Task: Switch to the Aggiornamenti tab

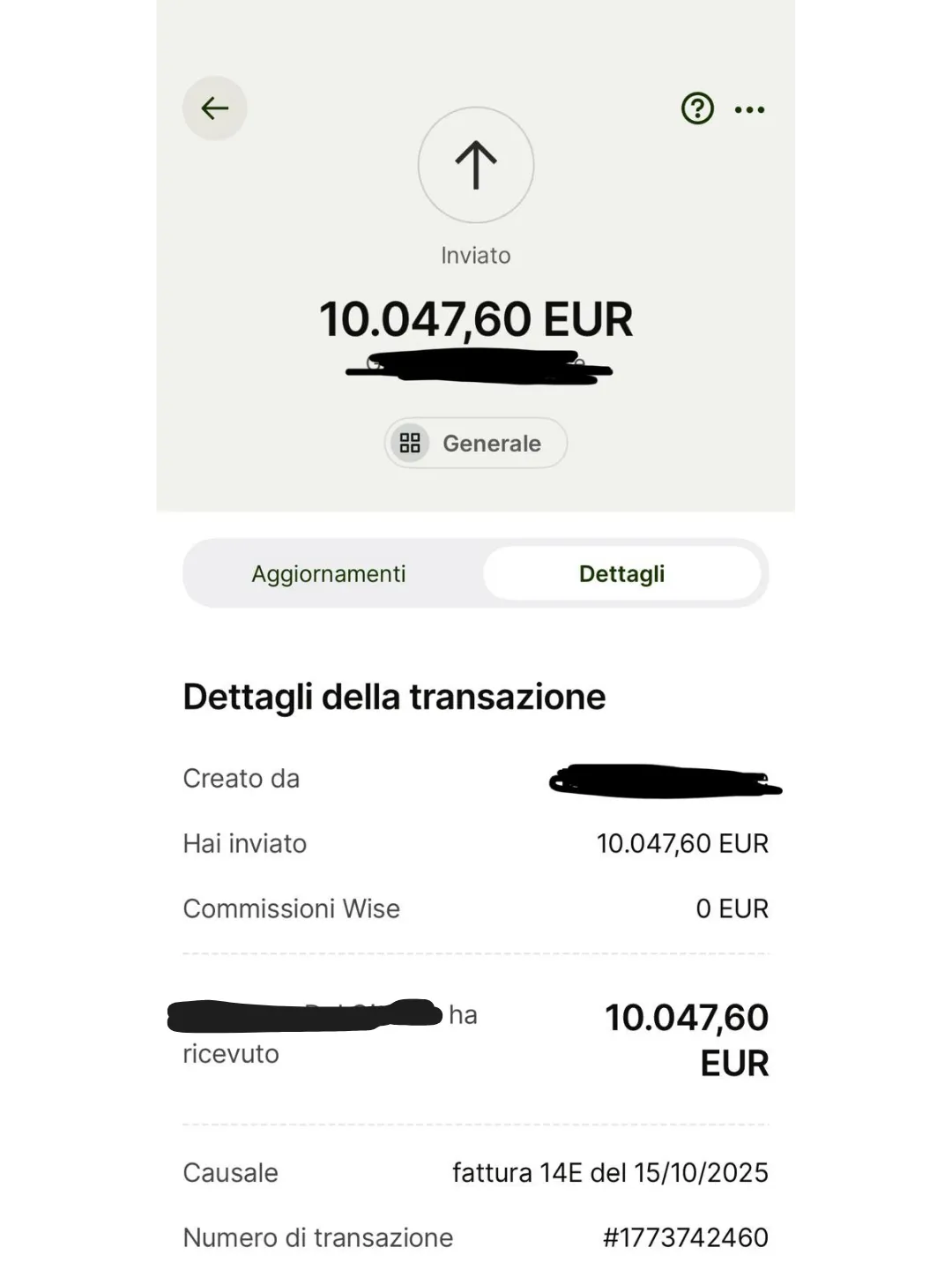Action: pos(329,574)
